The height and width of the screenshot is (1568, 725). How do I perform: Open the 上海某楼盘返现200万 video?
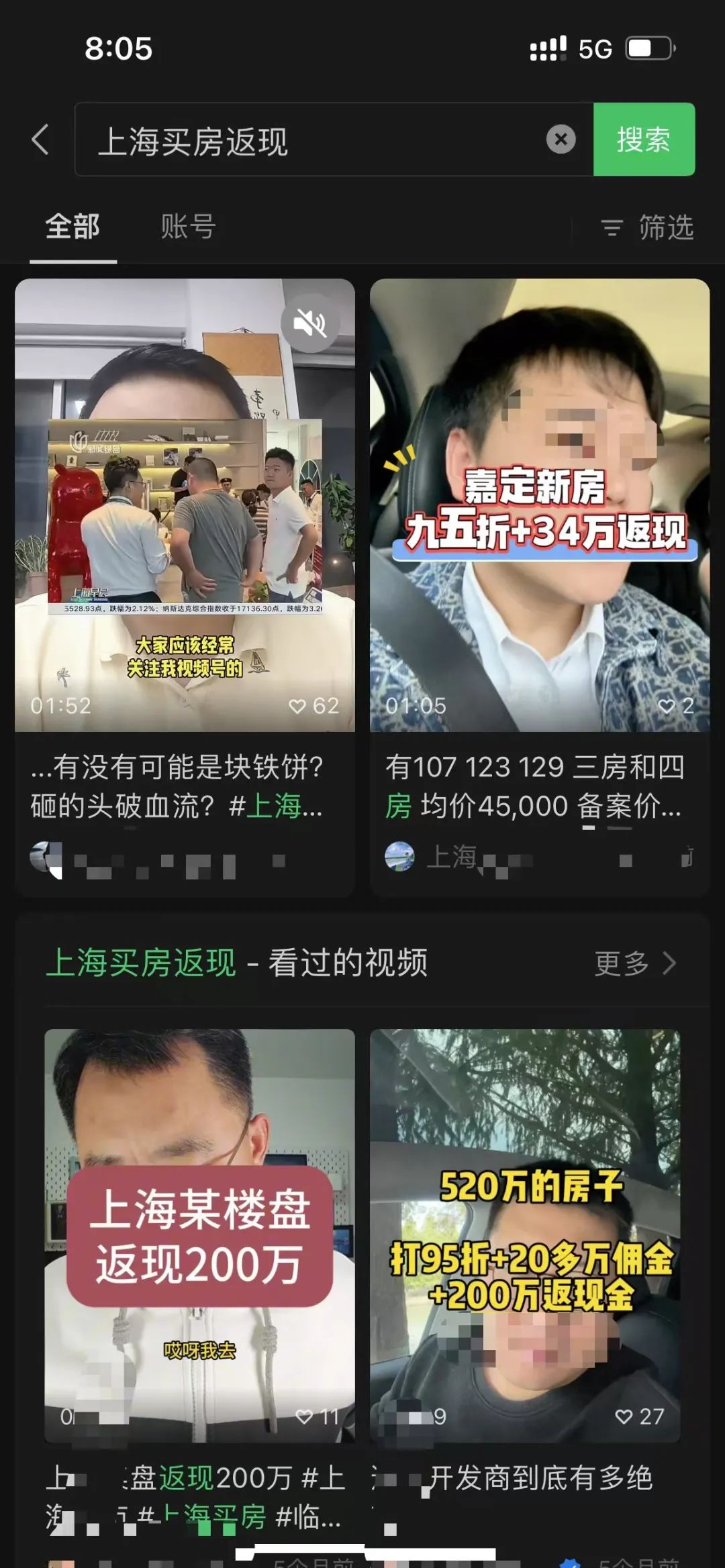199,1235
